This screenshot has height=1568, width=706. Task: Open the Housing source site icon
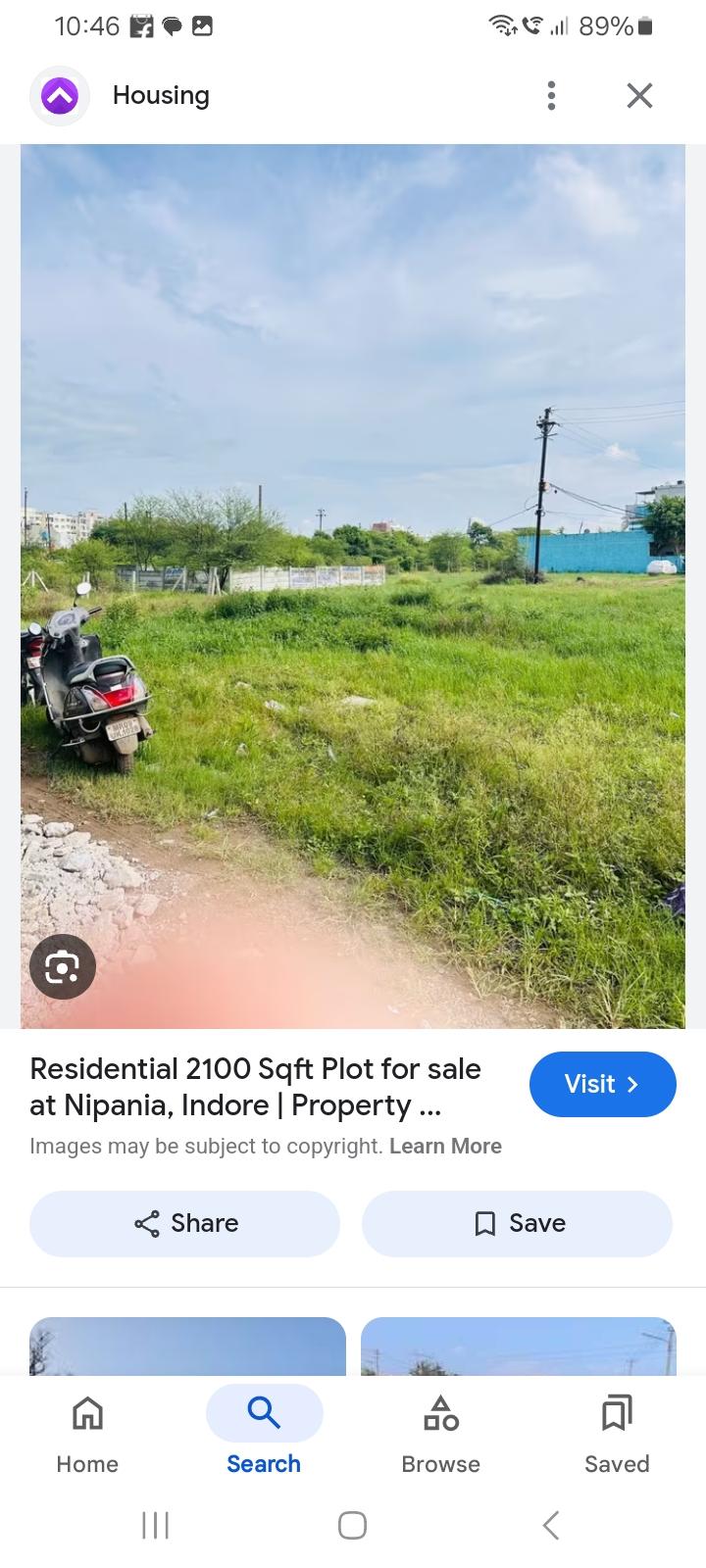60,96
